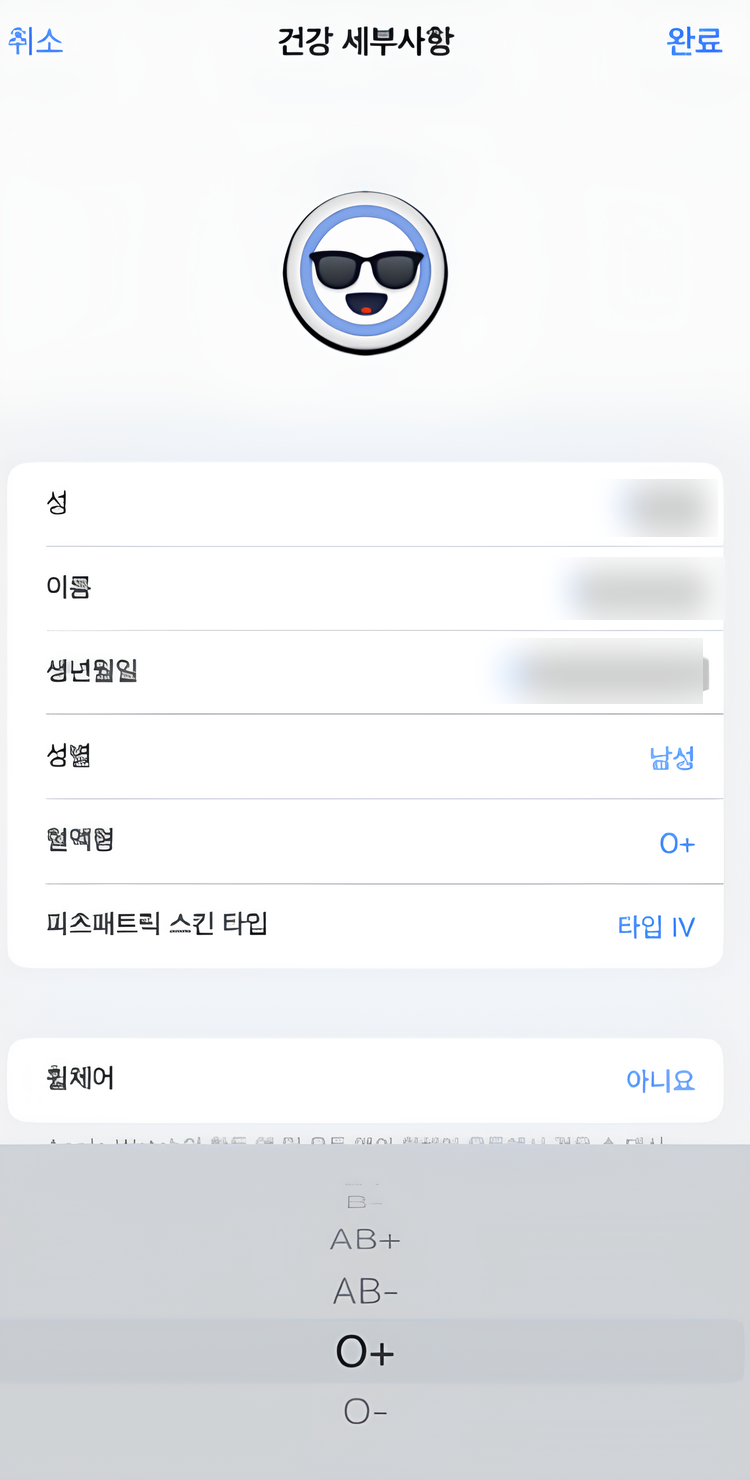The image size is (750, 1480).
Task: Open the 생년월일 birth date row
Action: [x=365, y=672]
